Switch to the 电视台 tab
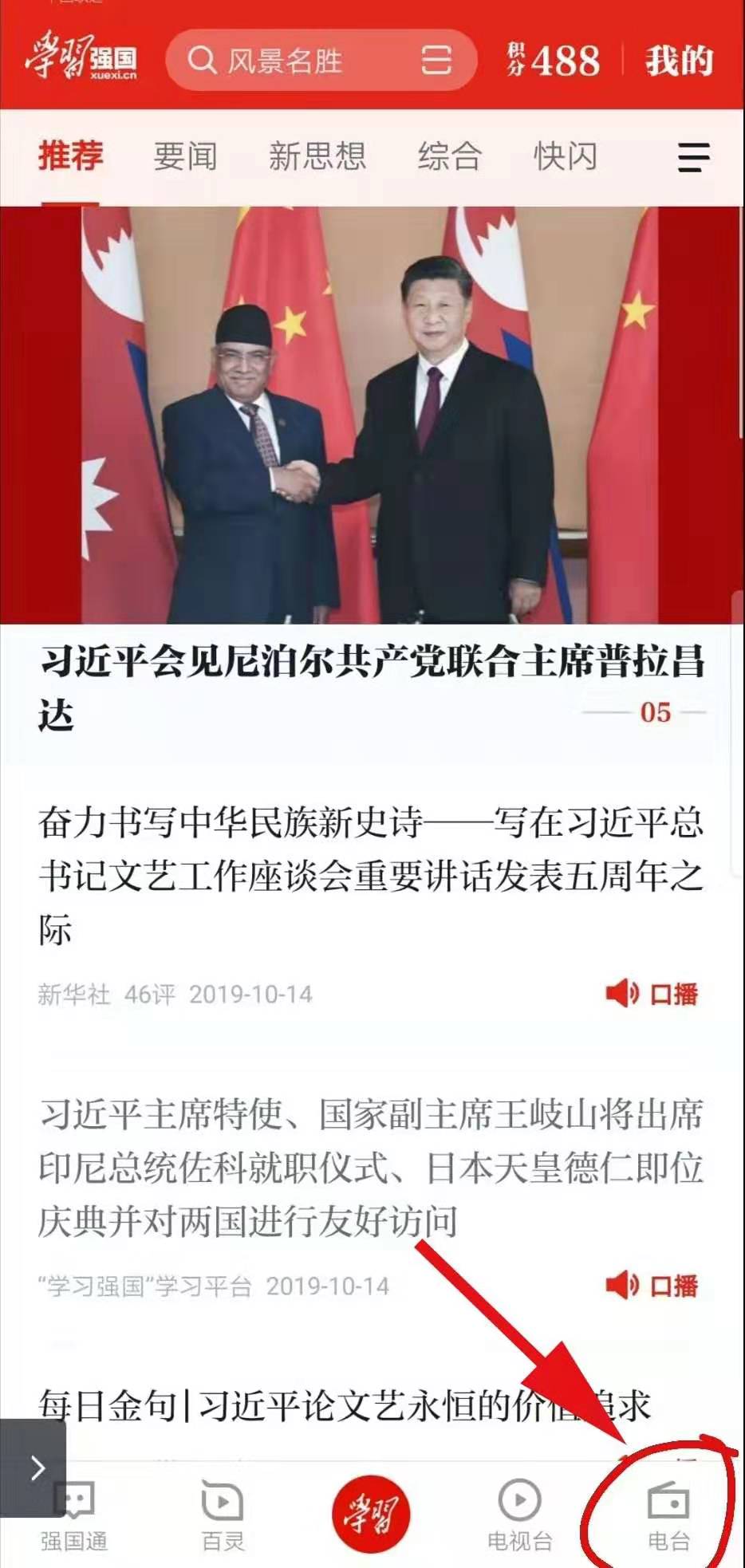 tap(520, 1515)
